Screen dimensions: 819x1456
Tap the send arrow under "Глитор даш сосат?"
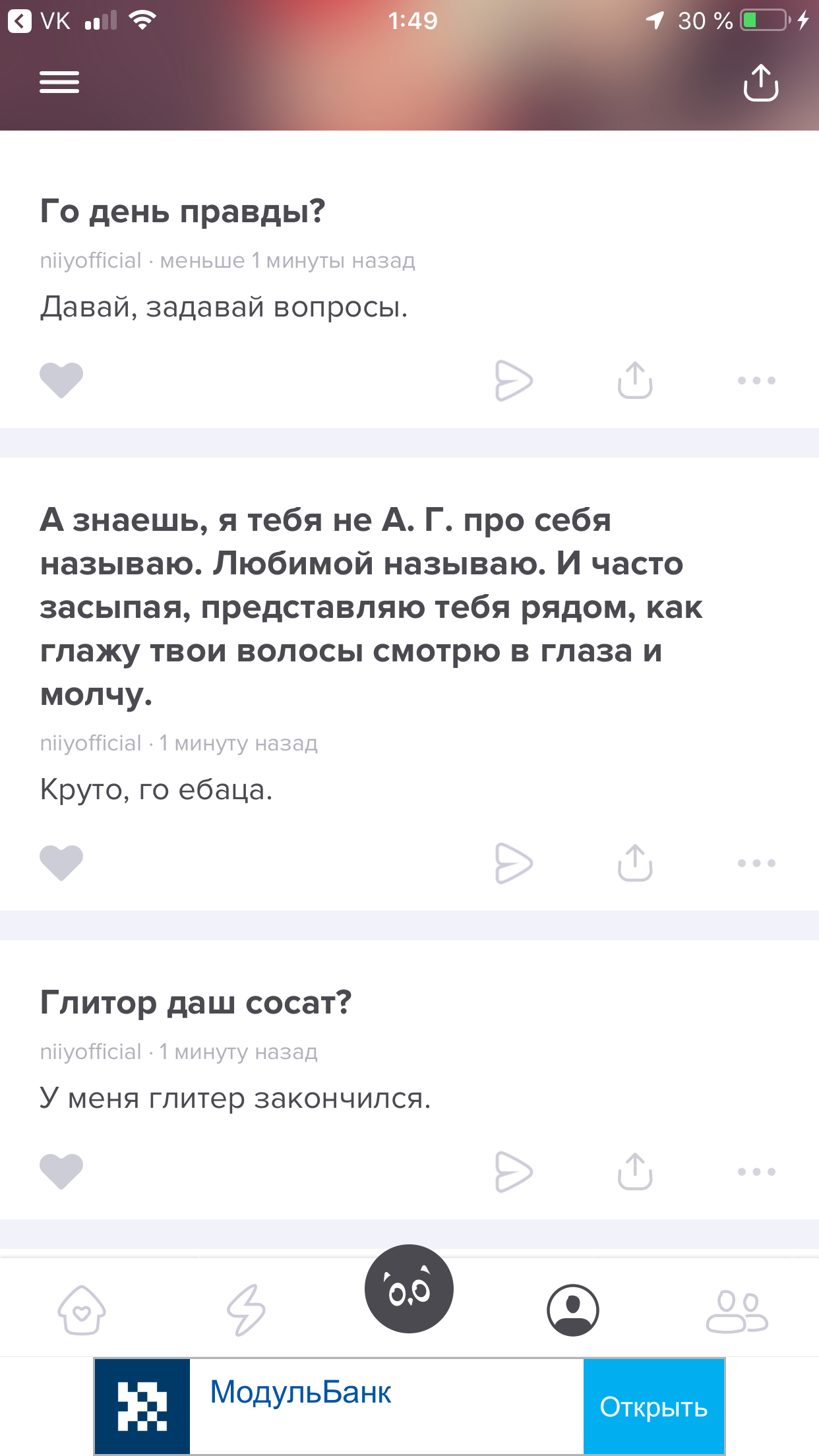point(513,1172)
